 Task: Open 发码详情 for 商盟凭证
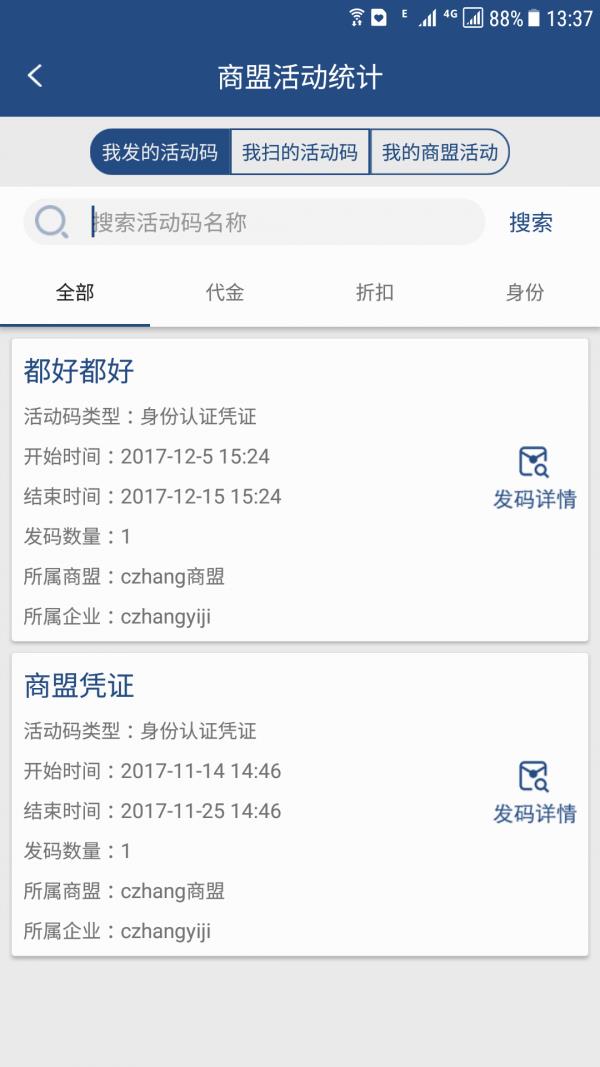pyautogui.click(x=535, y=793)
